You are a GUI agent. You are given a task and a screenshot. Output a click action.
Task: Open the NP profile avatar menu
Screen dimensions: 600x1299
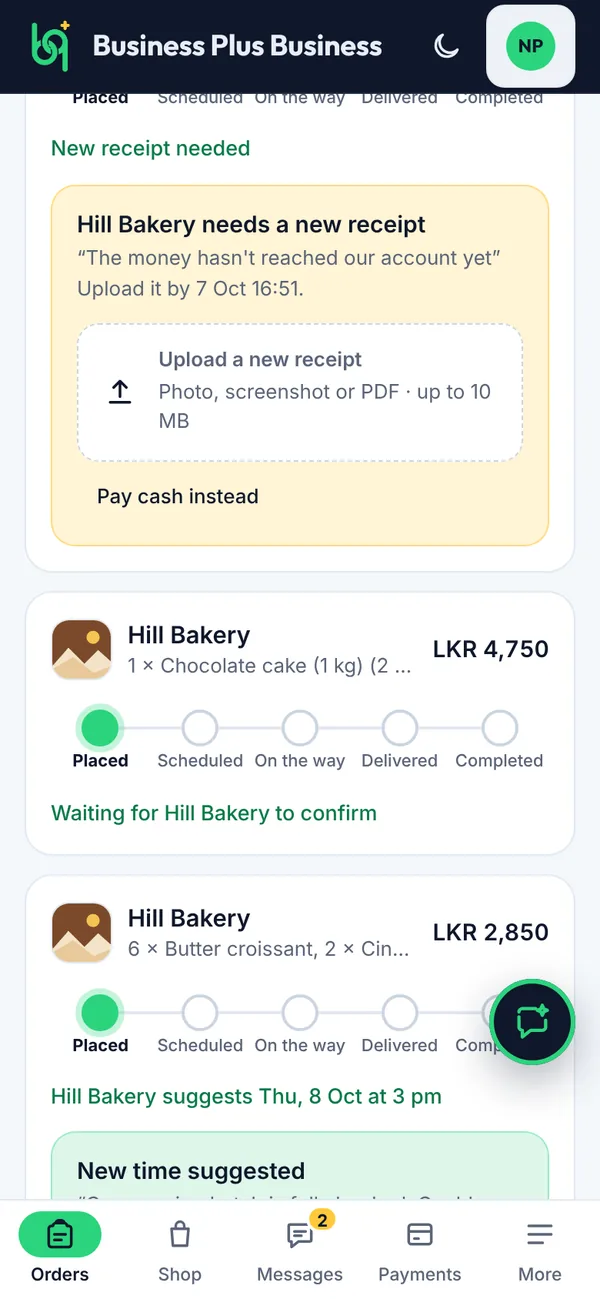530,46
